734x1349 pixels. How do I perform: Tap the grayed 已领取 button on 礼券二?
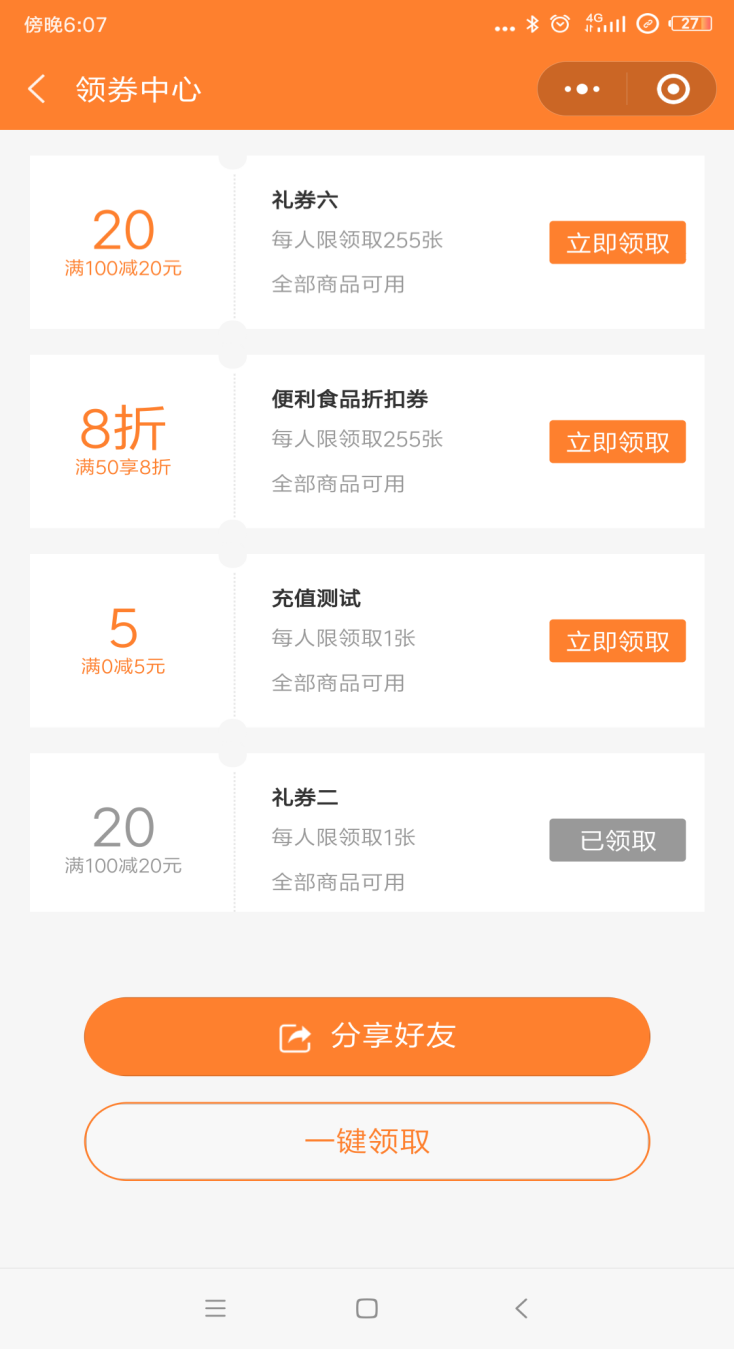617,840
